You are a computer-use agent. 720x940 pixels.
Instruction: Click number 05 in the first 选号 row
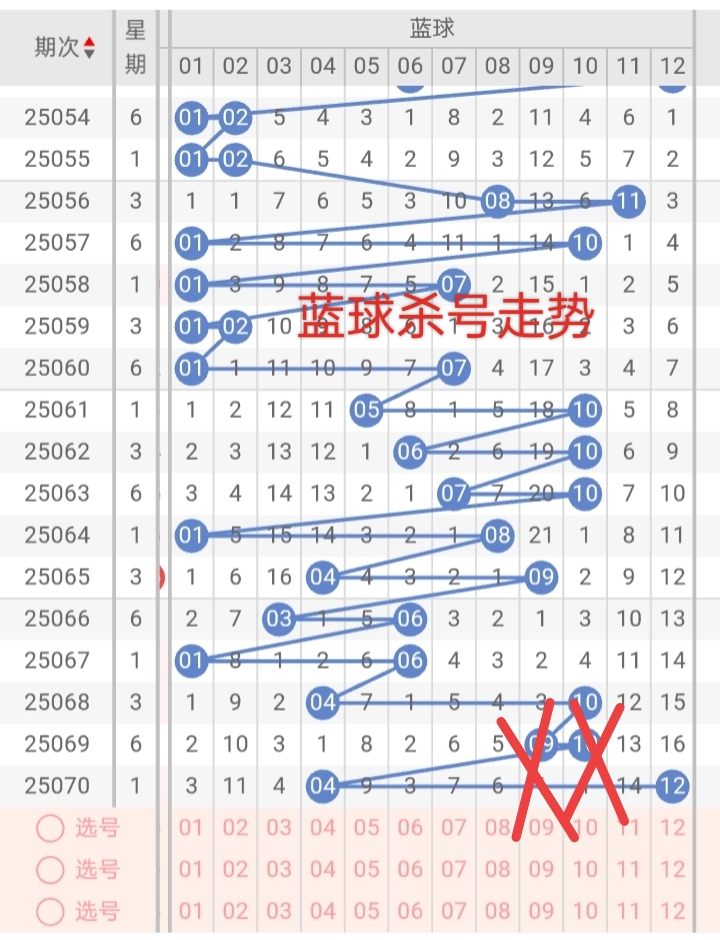pyautogui.click(x=366, y=828)
